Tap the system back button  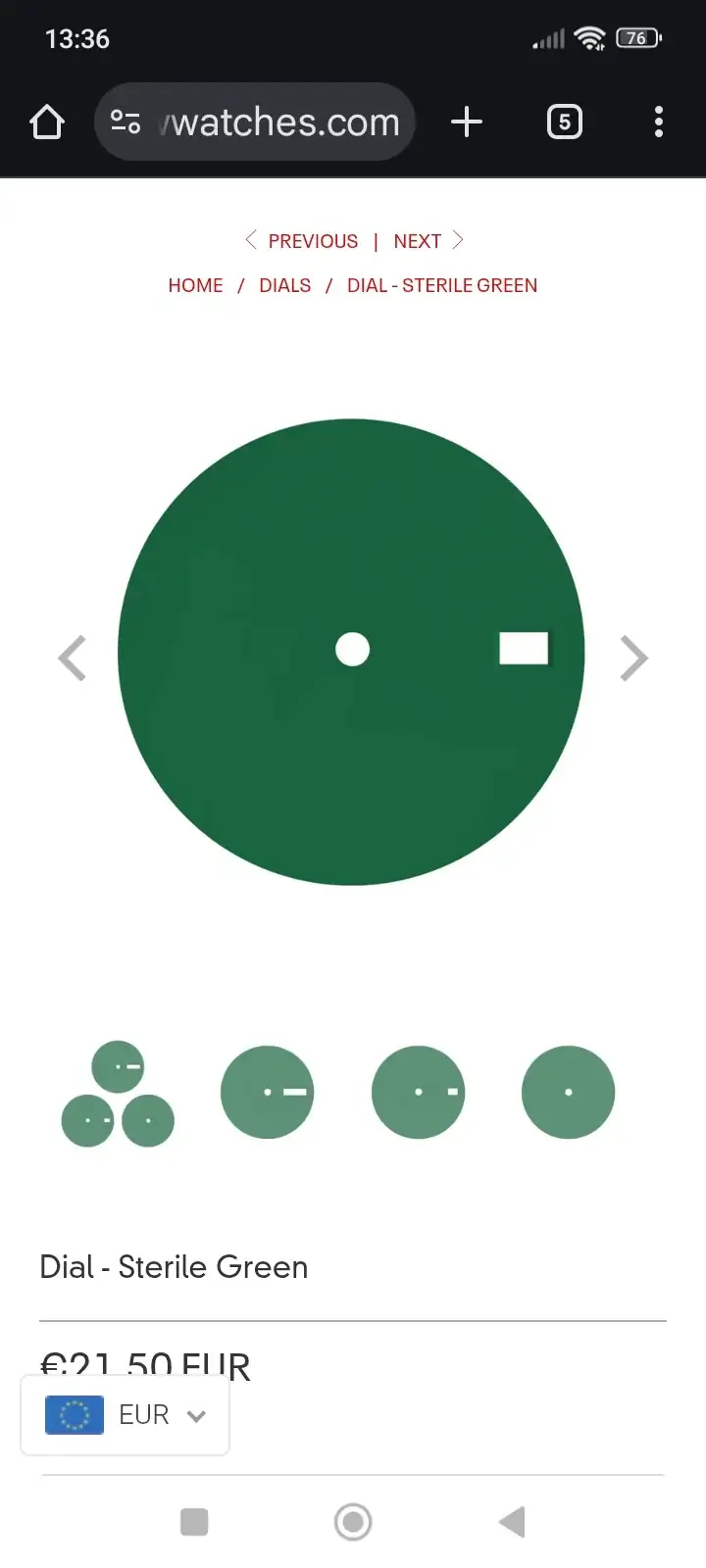[x=512, y=1522]
